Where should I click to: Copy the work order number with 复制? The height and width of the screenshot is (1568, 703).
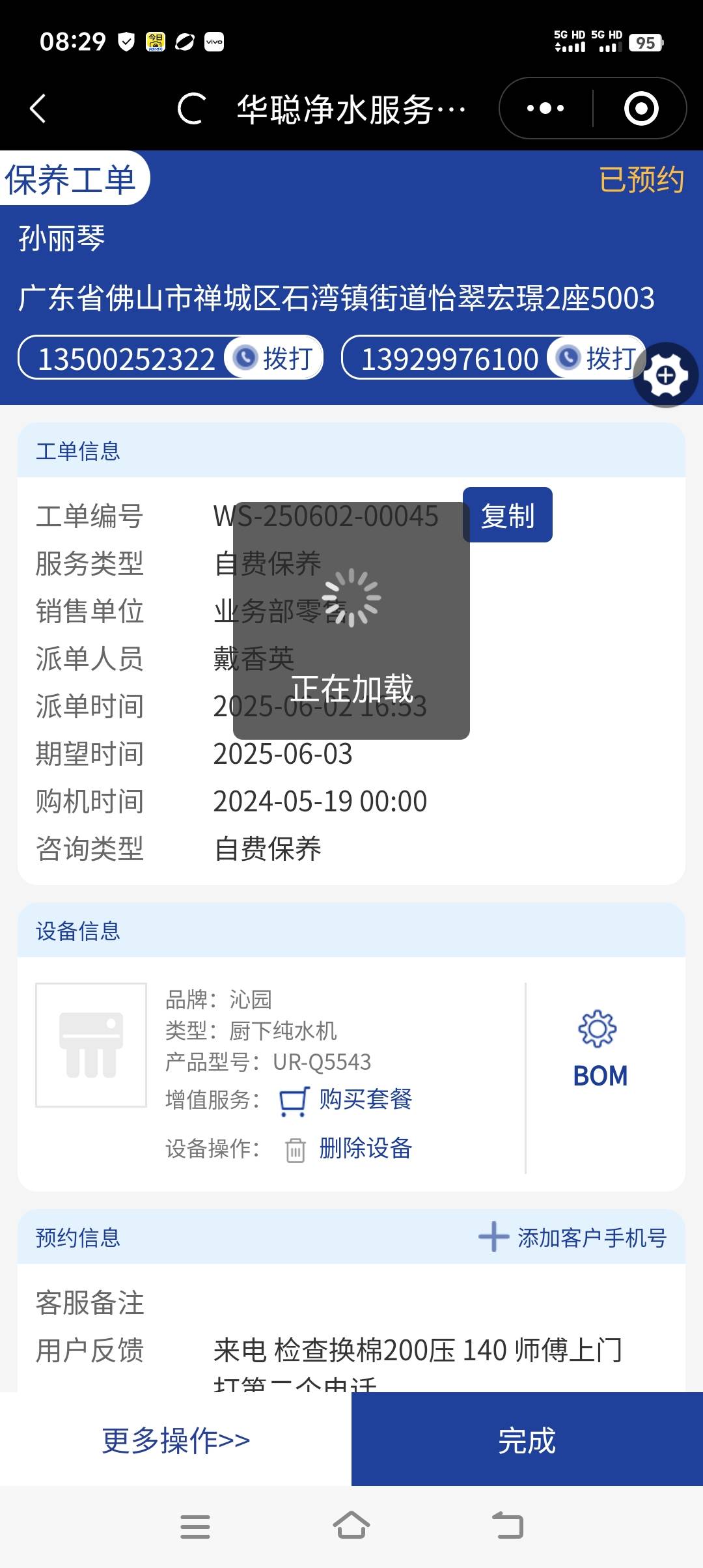click(x=508, y=516)
